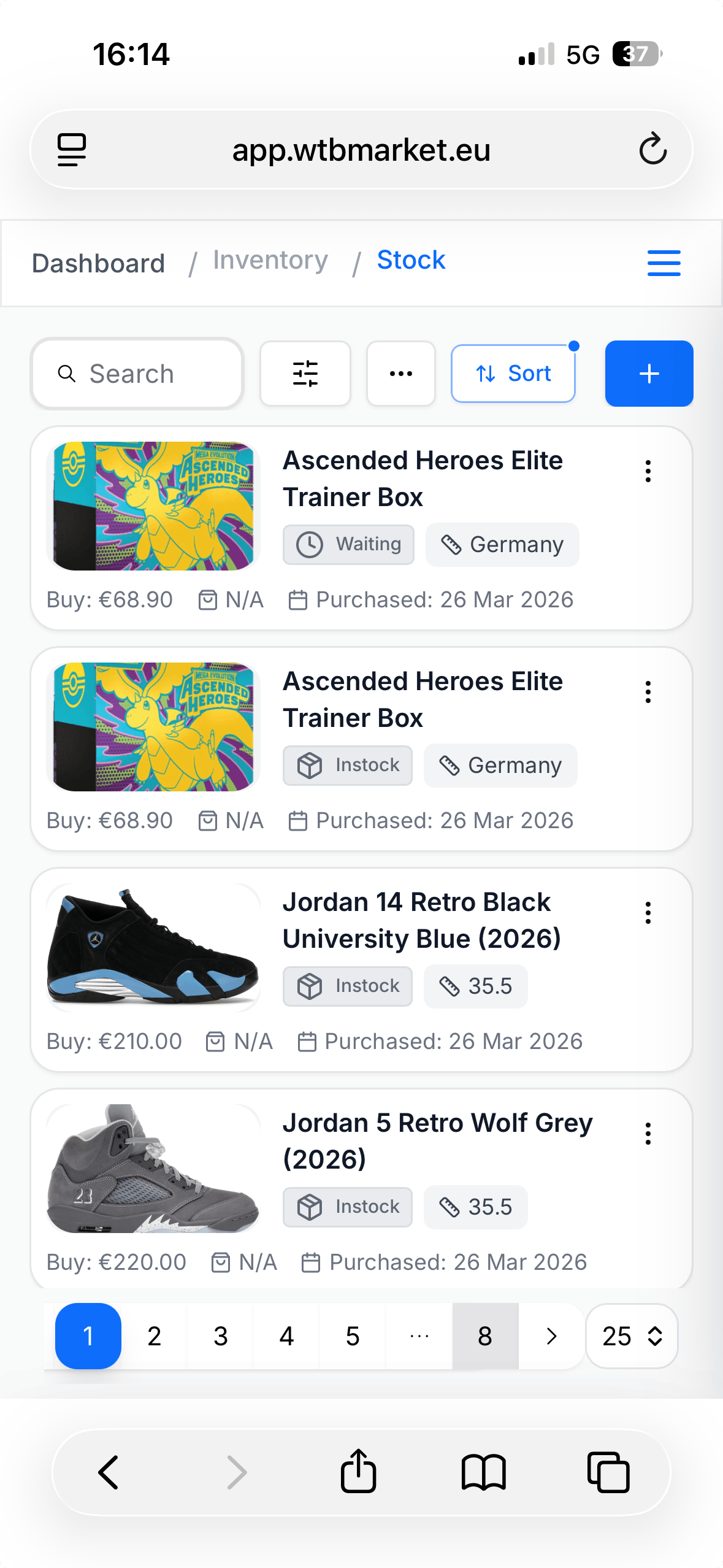Navigate to the Dashboard breadcrumb
The width and height of the screenshot is (723, 1568).
[x=98, y=263]
